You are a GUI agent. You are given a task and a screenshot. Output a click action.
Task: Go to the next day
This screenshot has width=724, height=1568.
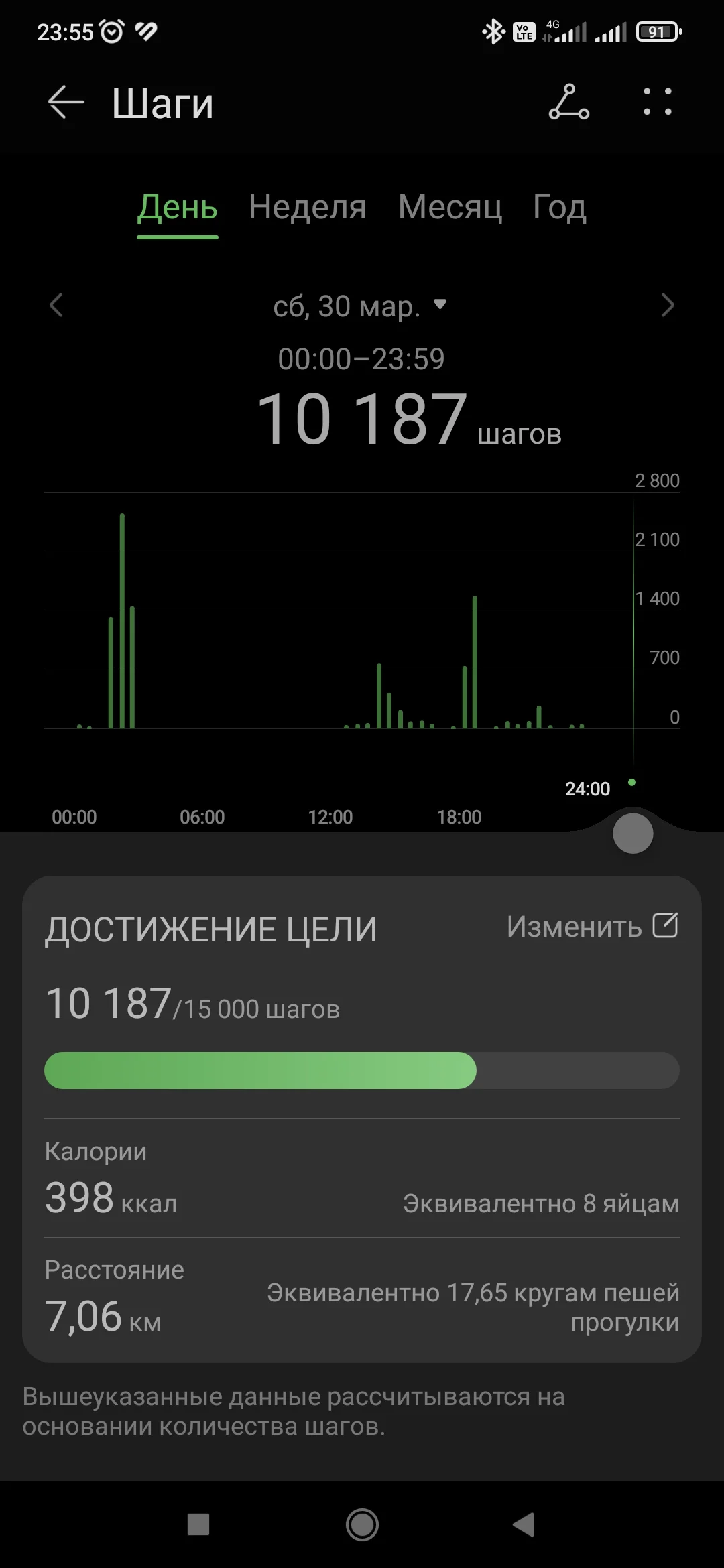pyautogui.click(x=667, y=306)
